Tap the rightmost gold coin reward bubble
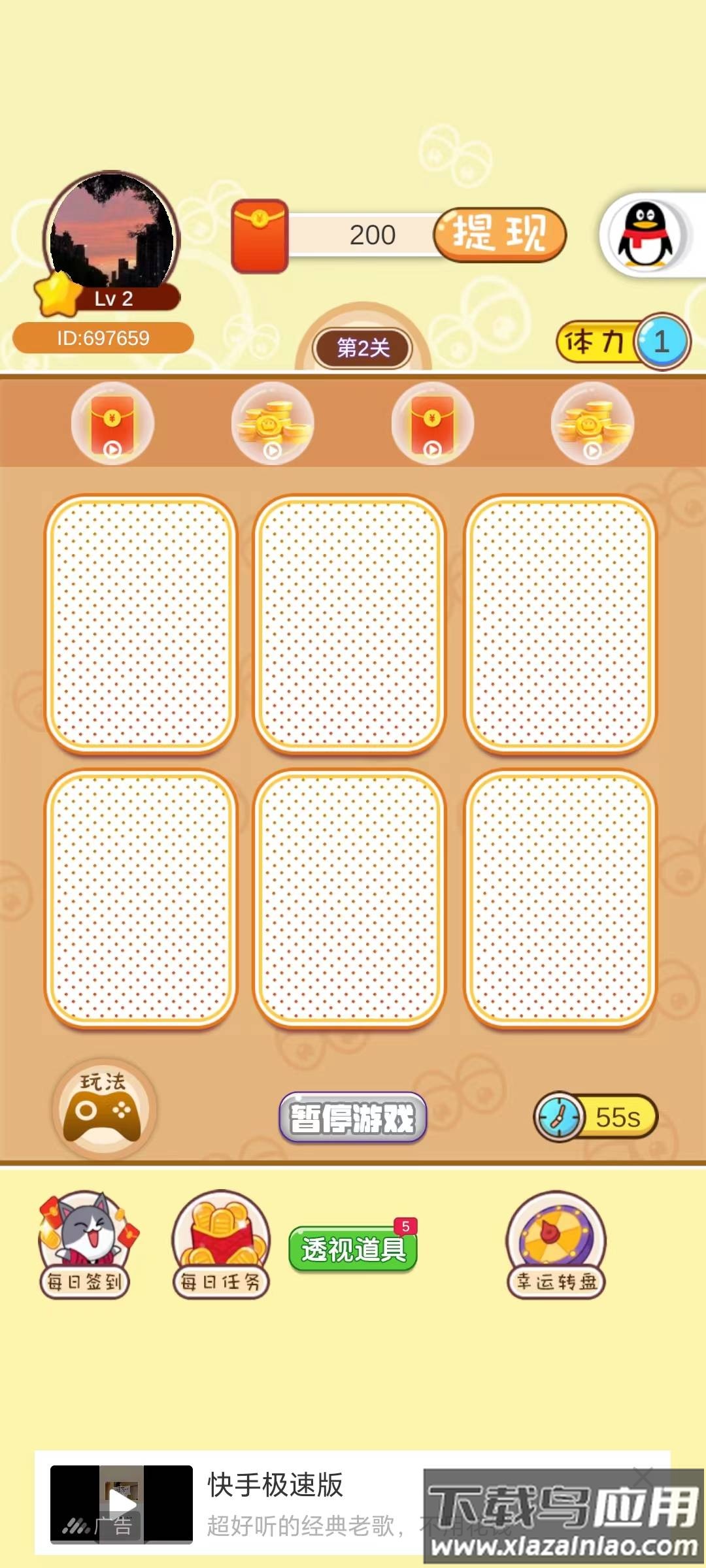 [x=592, y=423]
